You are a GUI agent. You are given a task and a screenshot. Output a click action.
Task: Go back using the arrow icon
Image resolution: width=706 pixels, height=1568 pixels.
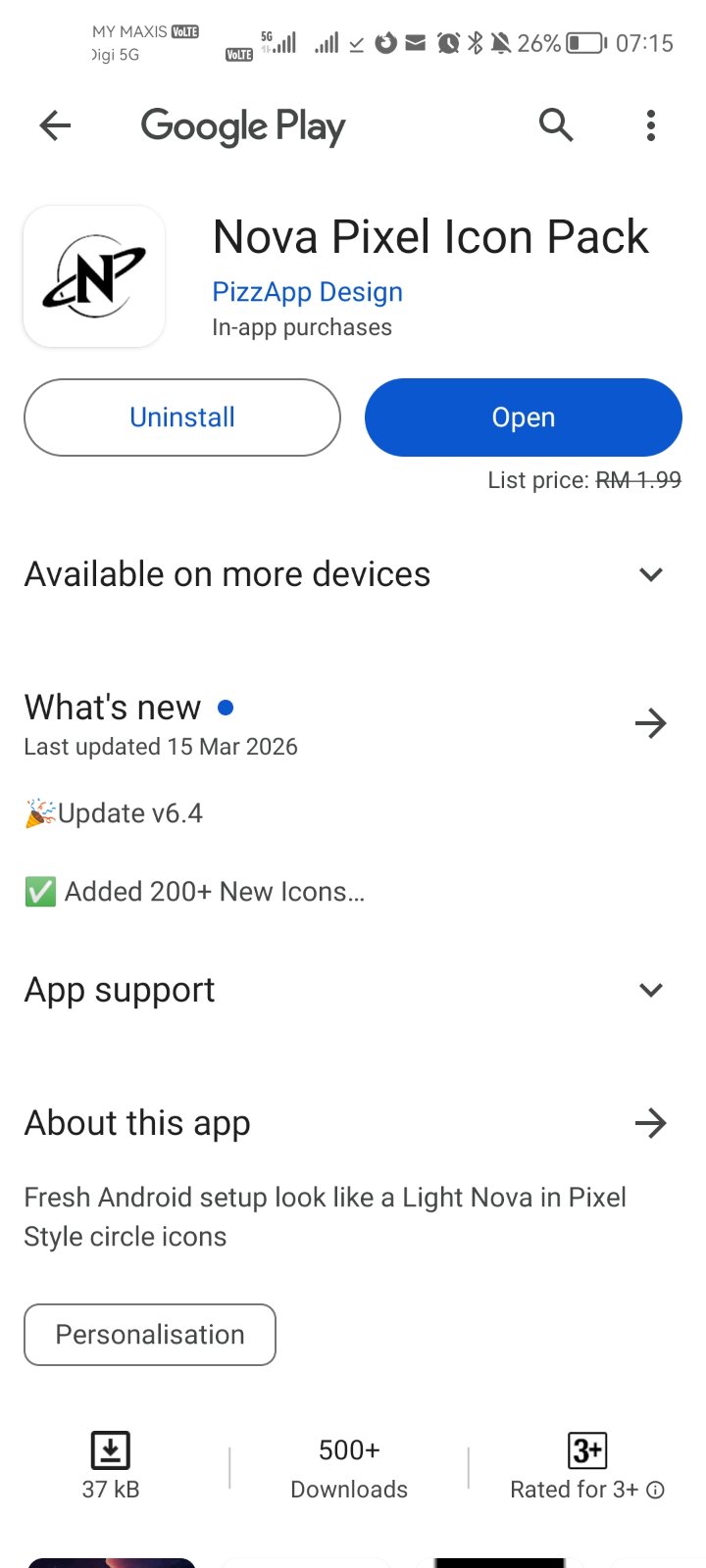coord(55,125)
